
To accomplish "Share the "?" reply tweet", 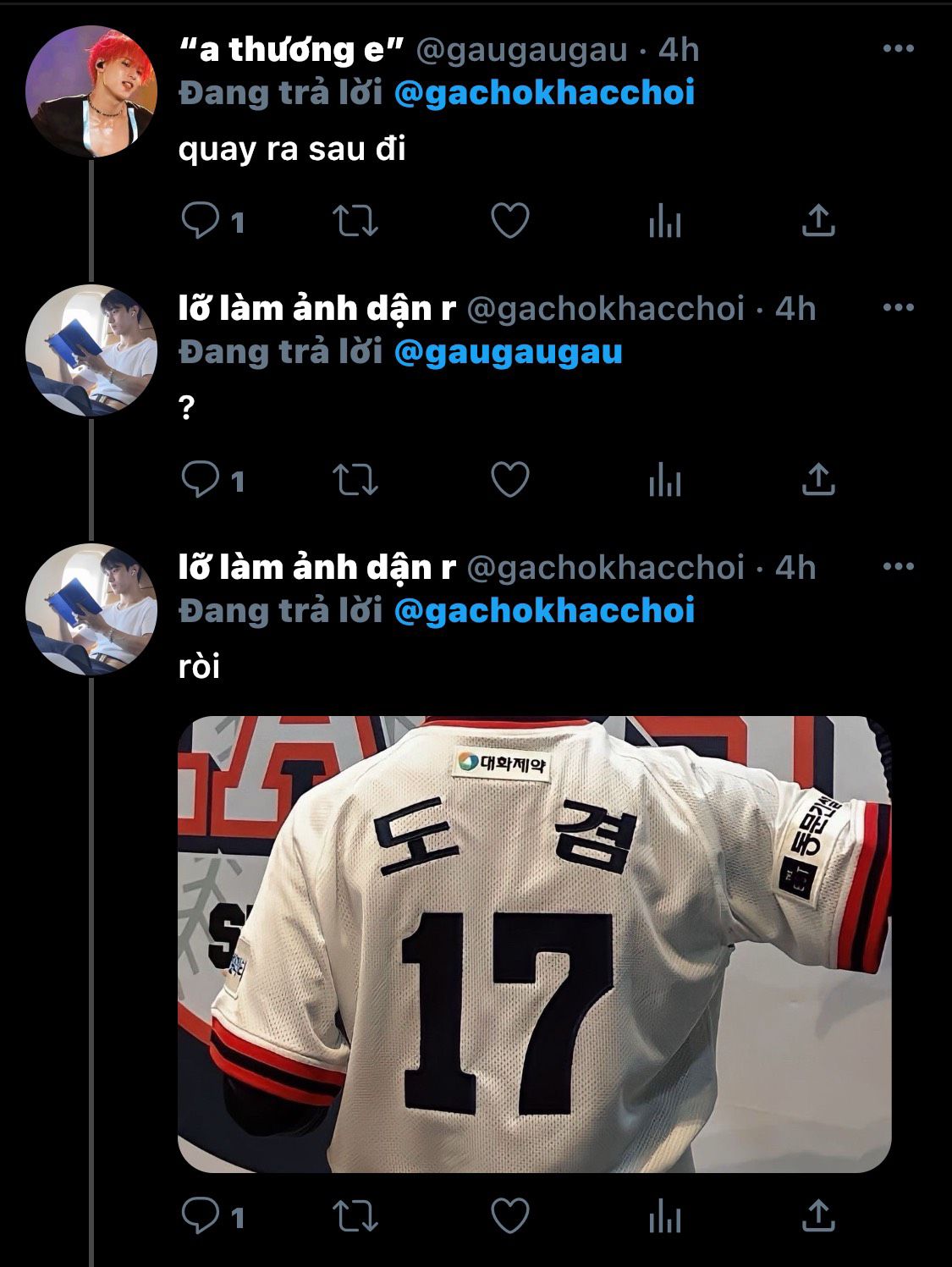I will coord(818,481).
